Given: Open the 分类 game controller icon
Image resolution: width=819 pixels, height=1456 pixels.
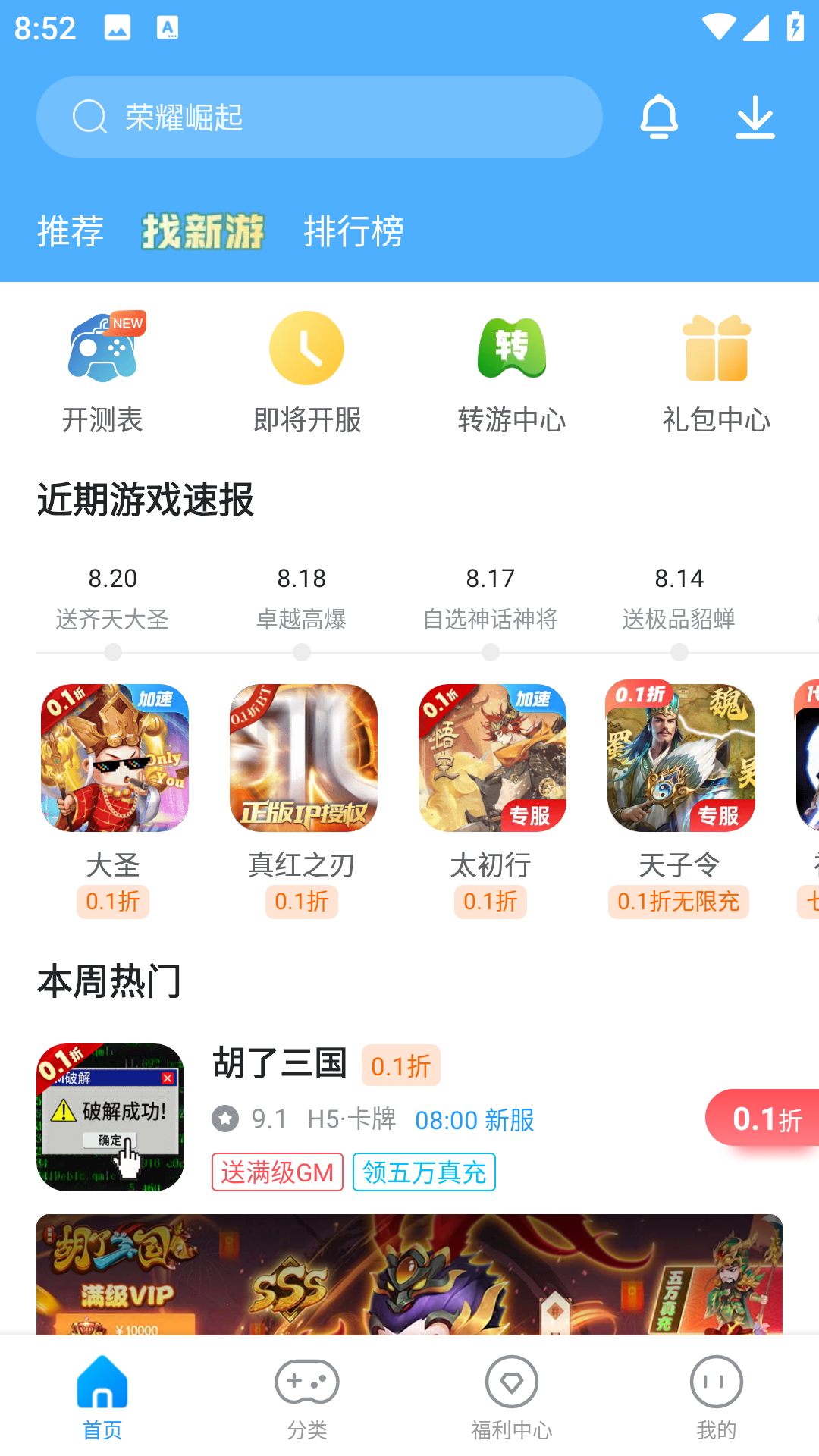Looking at the screenshot, I should [306, 1382].
